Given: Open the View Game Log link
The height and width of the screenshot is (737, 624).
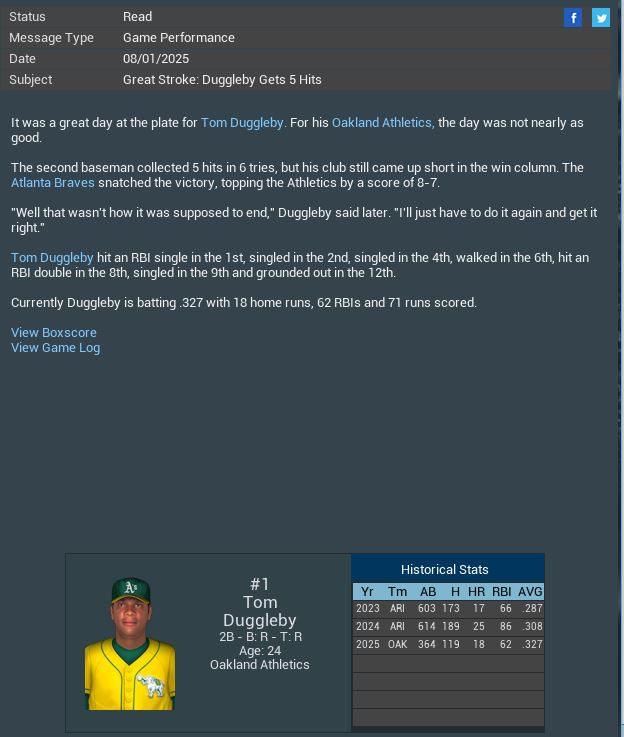Looking at the screenshot, I should 55,348.
